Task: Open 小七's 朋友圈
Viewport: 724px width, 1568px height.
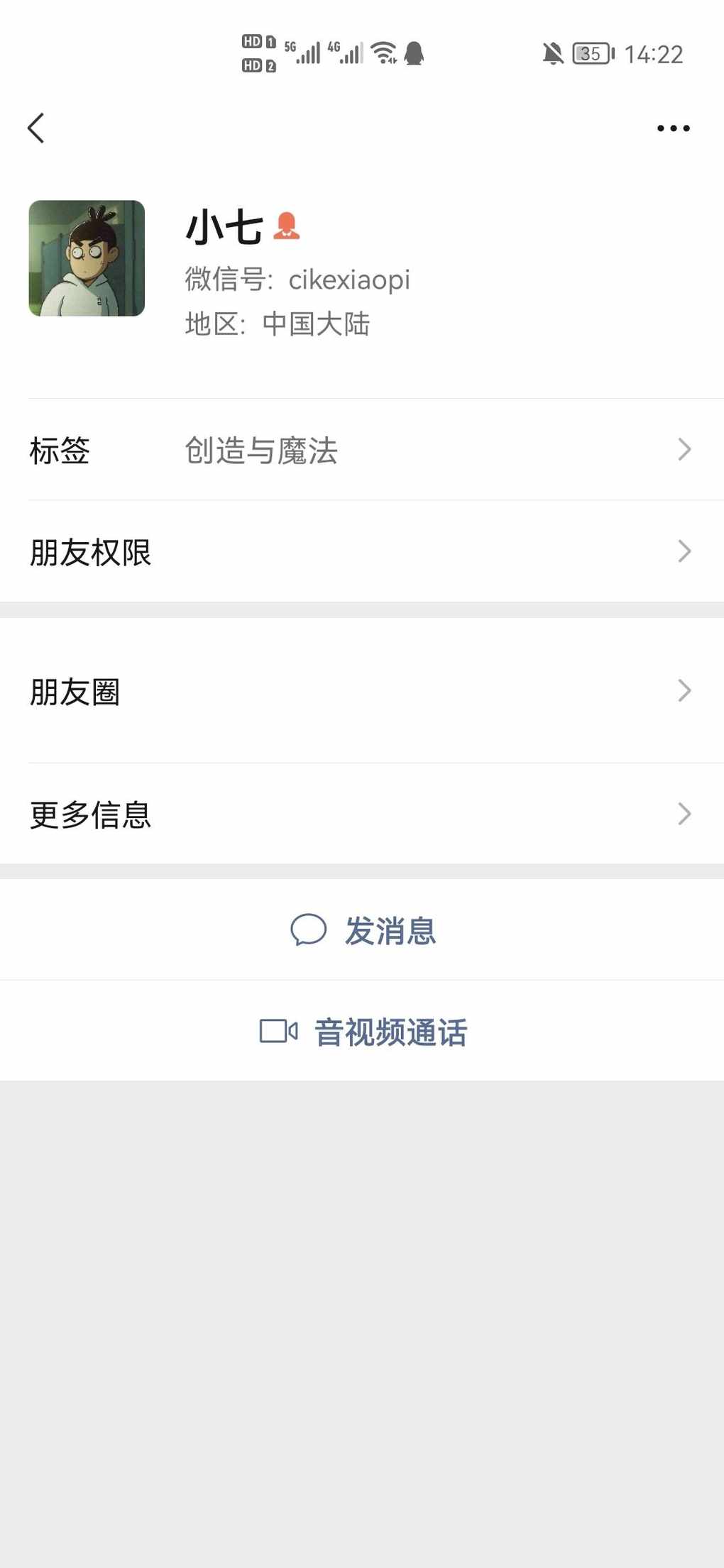Action: point(362,691)
